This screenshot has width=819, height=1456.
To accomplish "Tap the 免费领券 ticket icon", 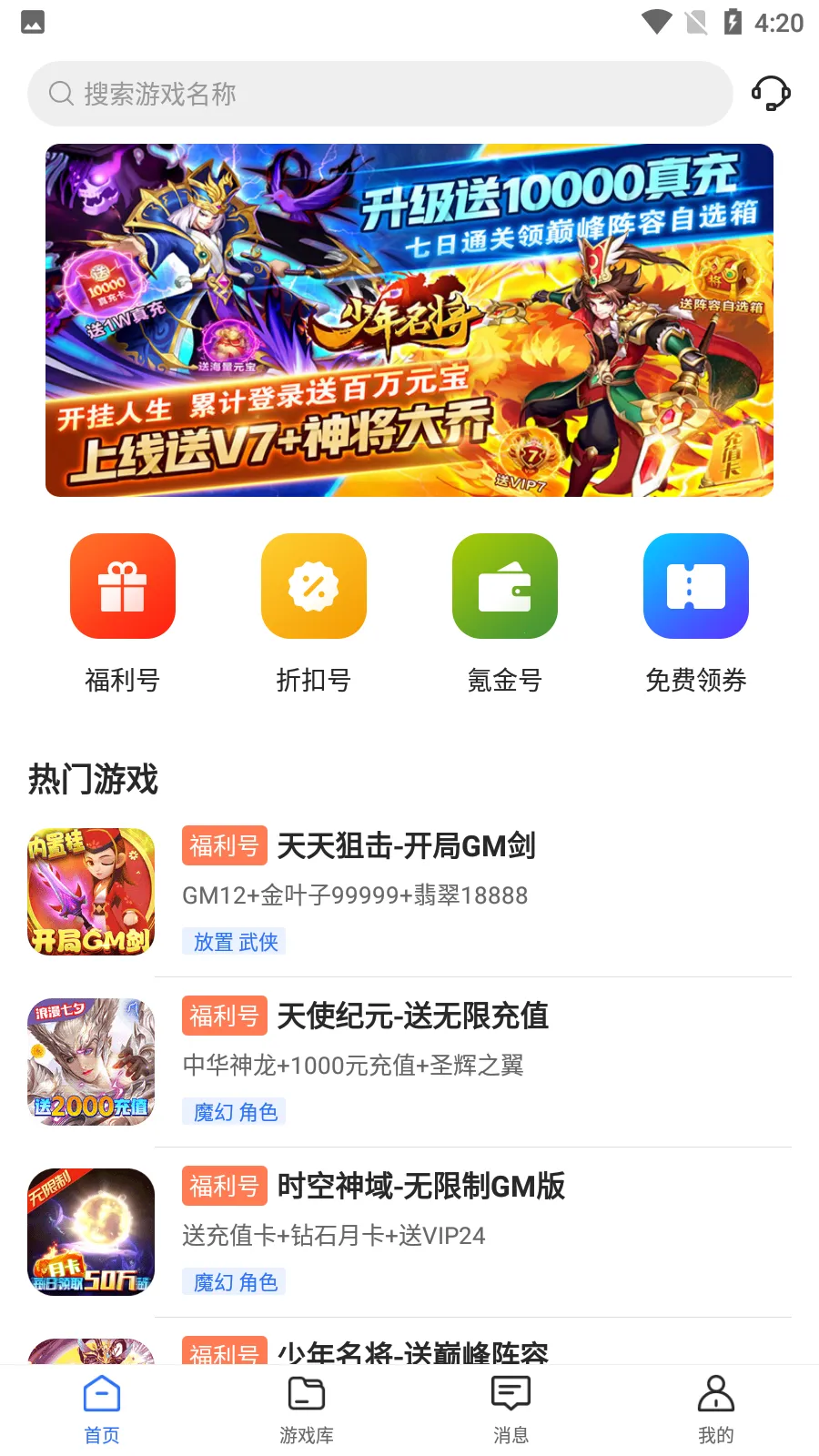I will click(x=695, y=585).
